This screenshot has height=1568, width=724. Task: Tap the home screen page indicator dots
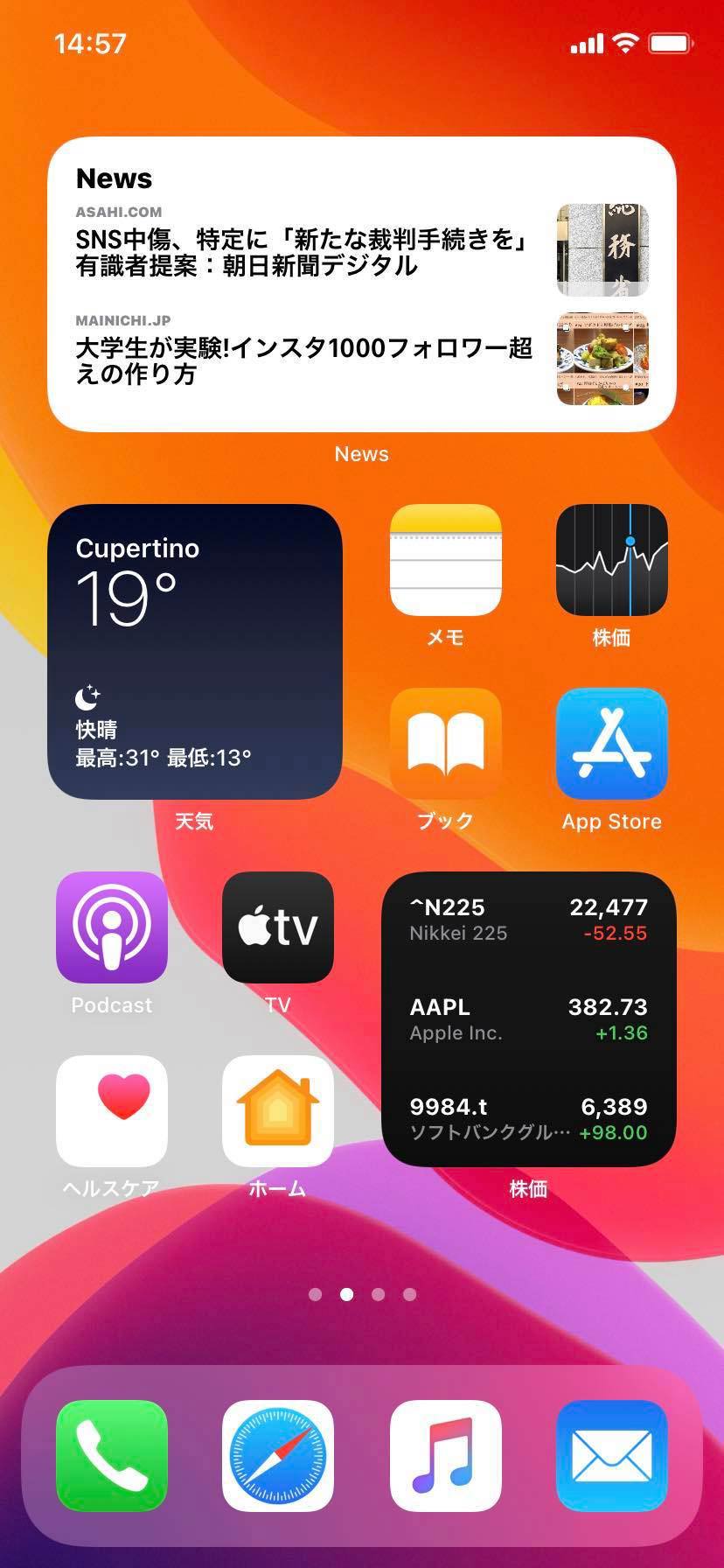click(362, 1294)
